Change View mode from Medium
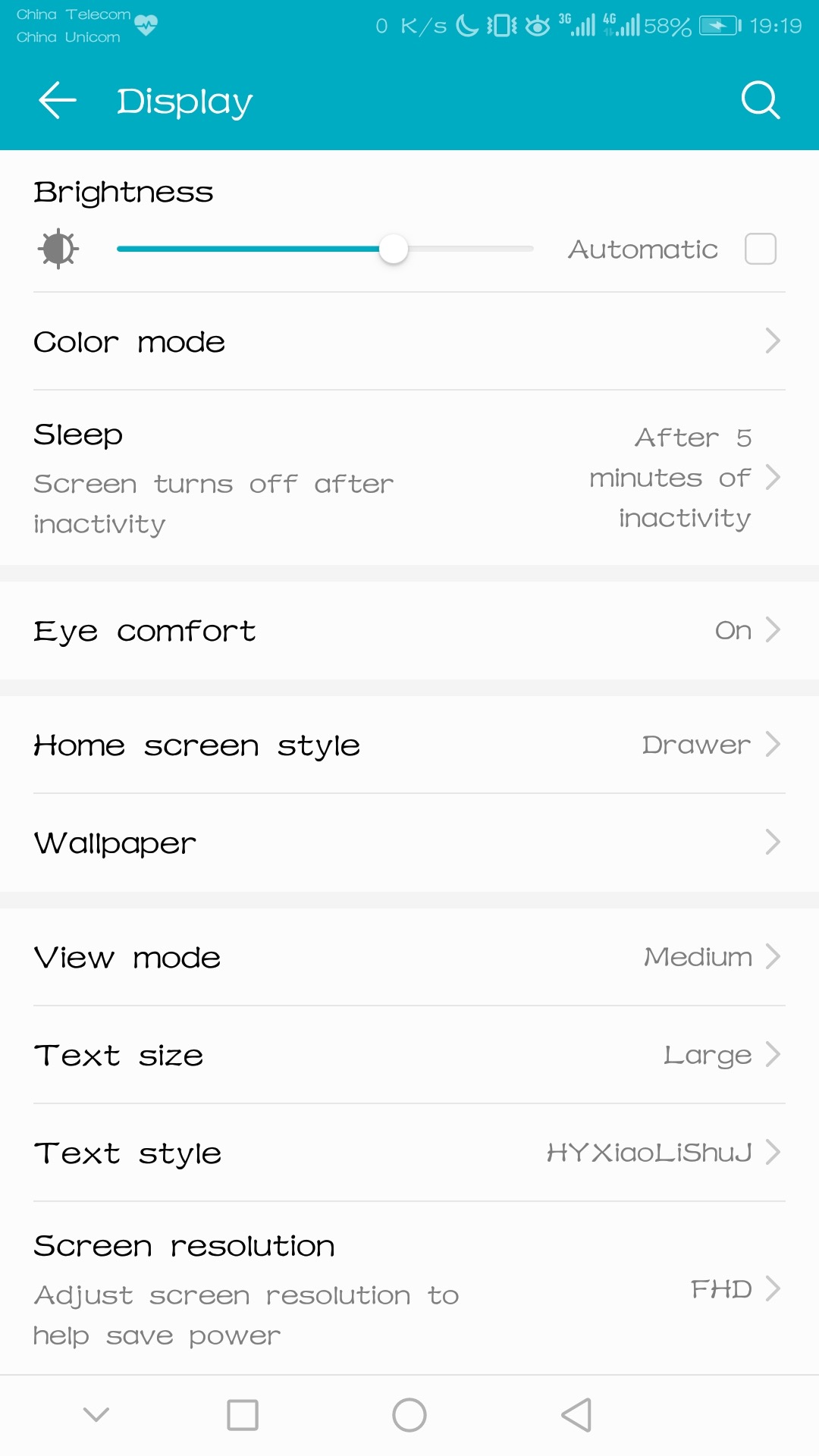Screen dimensions: 819x1456 pyautogui.click(x=409, y=957)
